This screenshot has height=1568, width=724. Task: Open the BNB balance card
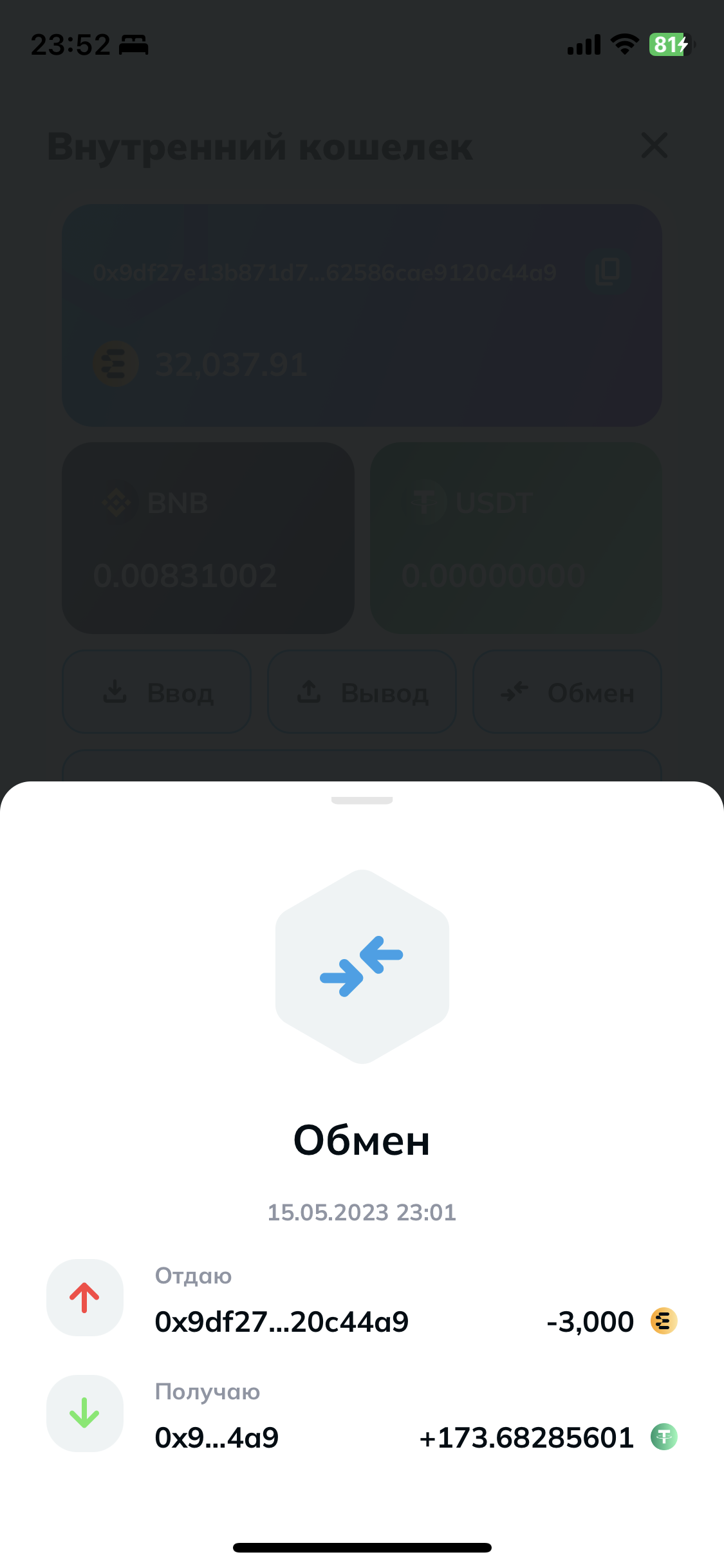208,538
